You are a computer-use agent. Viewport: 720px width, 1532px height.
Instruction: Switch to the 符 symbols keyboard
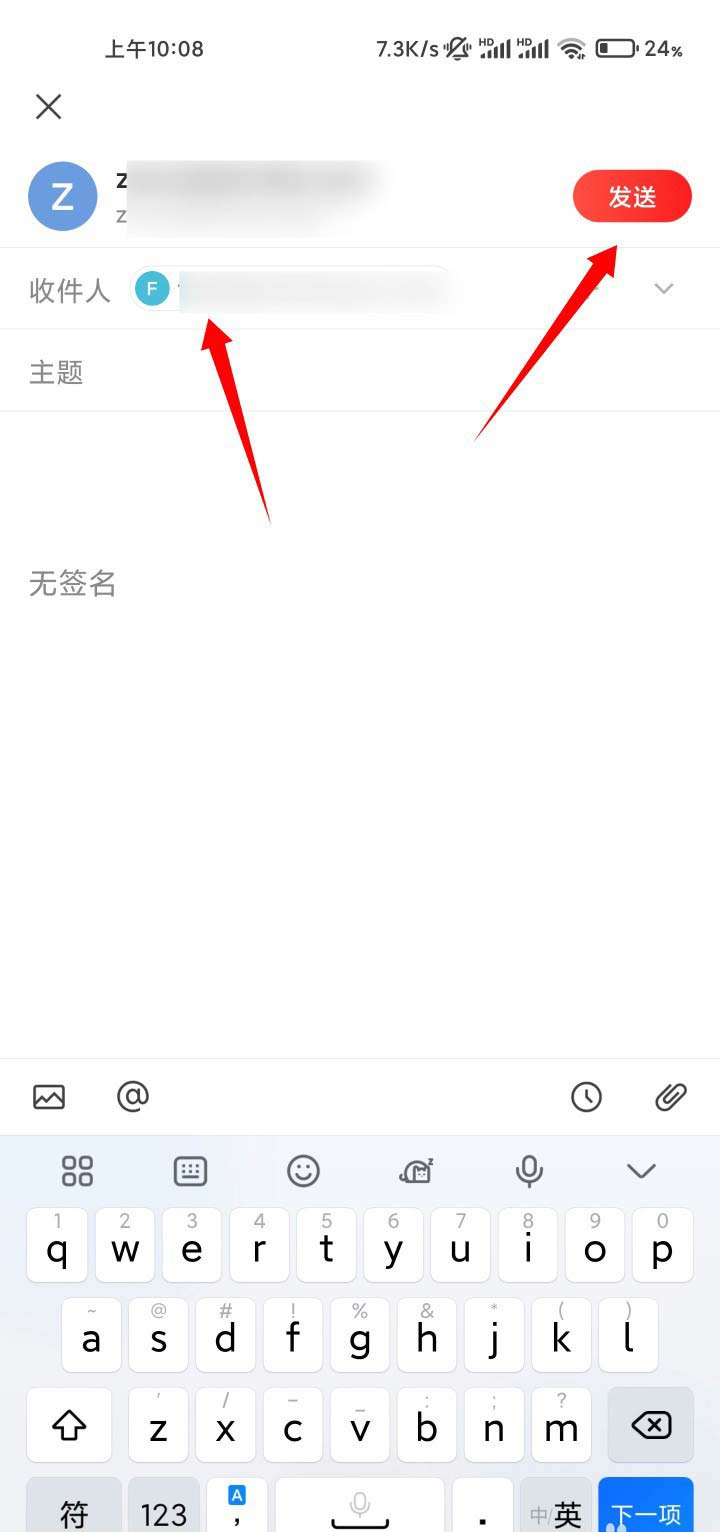coord(72,1512)
